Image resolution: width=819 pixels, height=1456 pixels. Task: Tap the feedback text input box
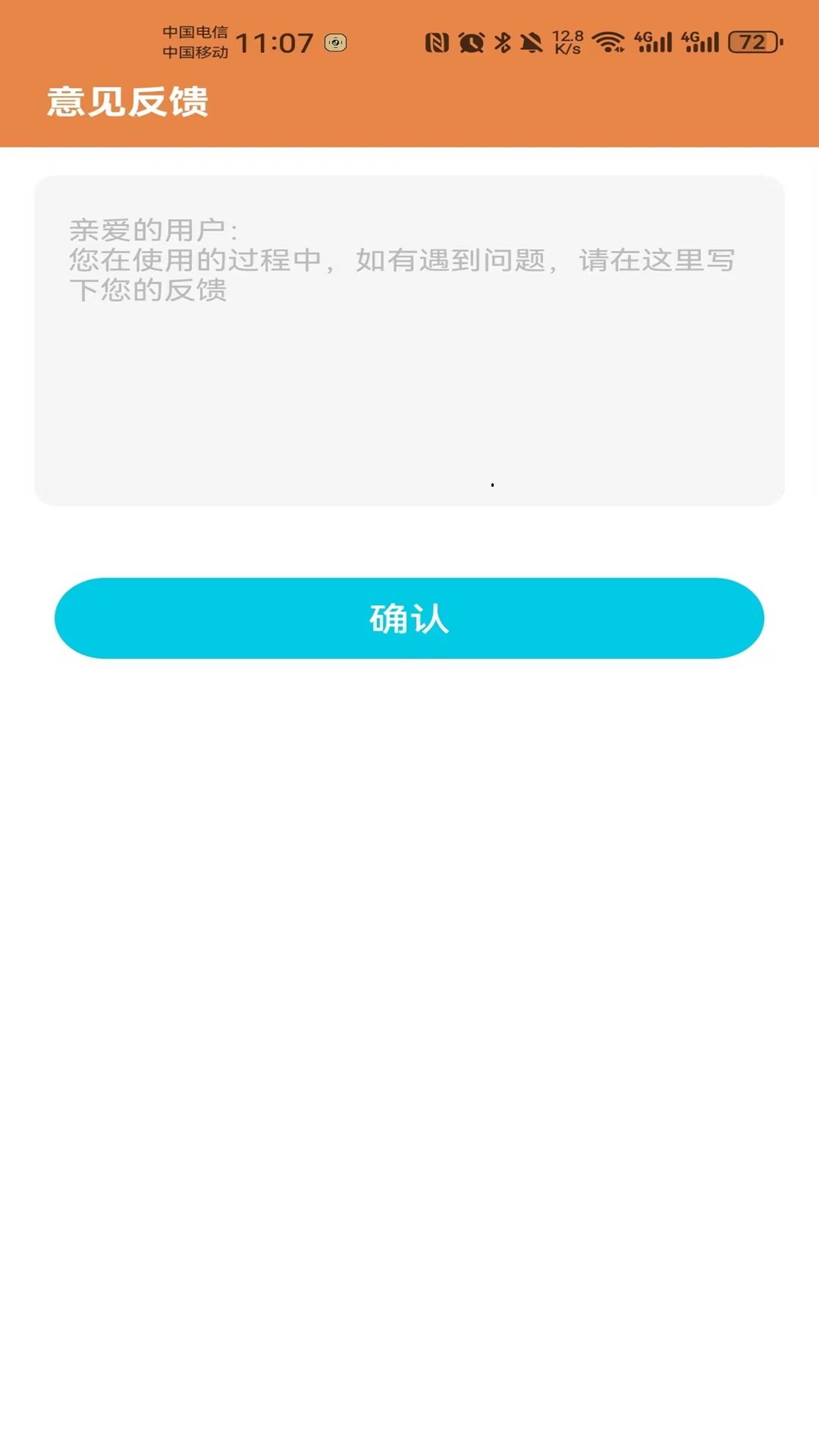[x=409, y=341]
